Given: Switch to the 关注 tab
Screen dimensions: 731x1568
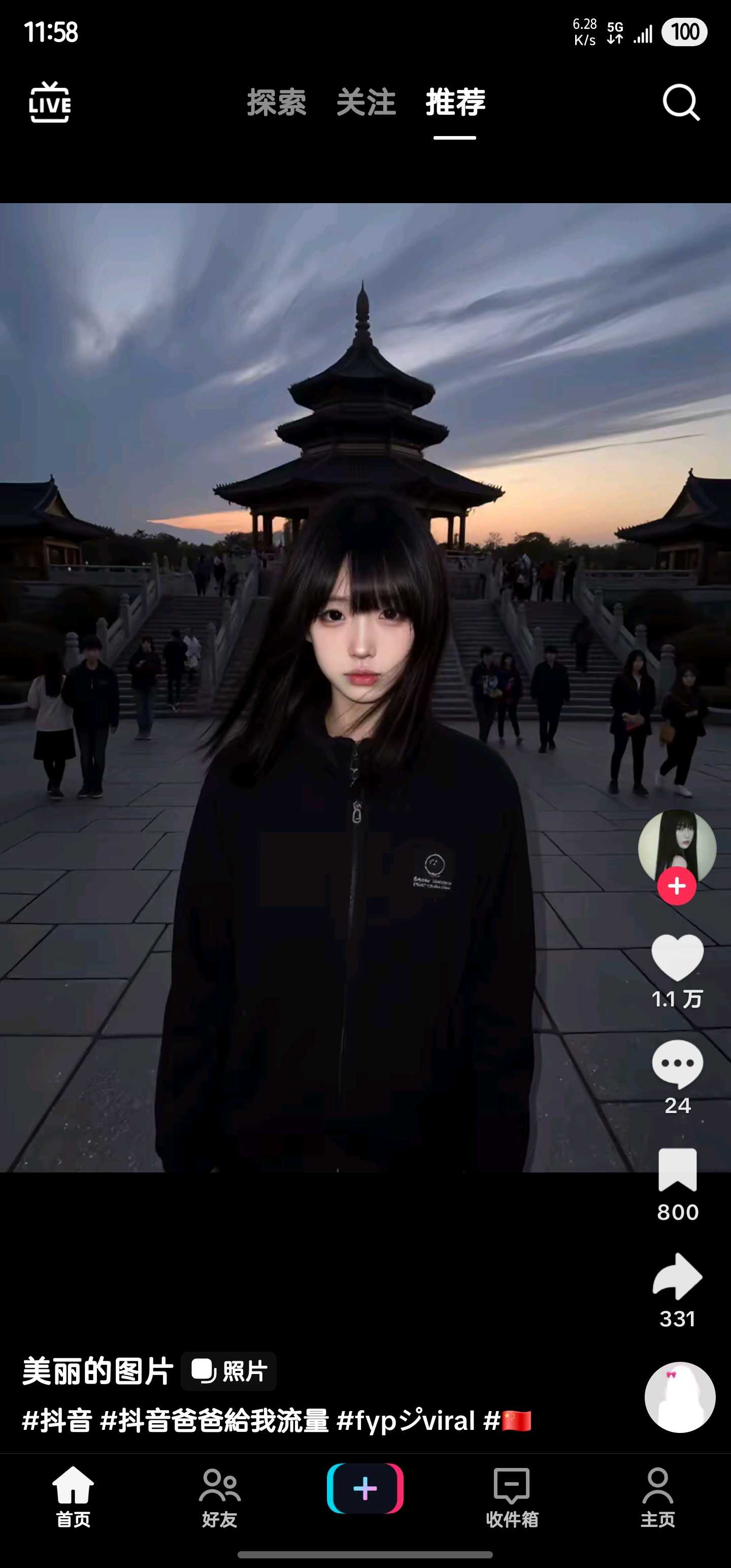Looking at the screenshot, I should pyautogui.click(x=366, y=102).
